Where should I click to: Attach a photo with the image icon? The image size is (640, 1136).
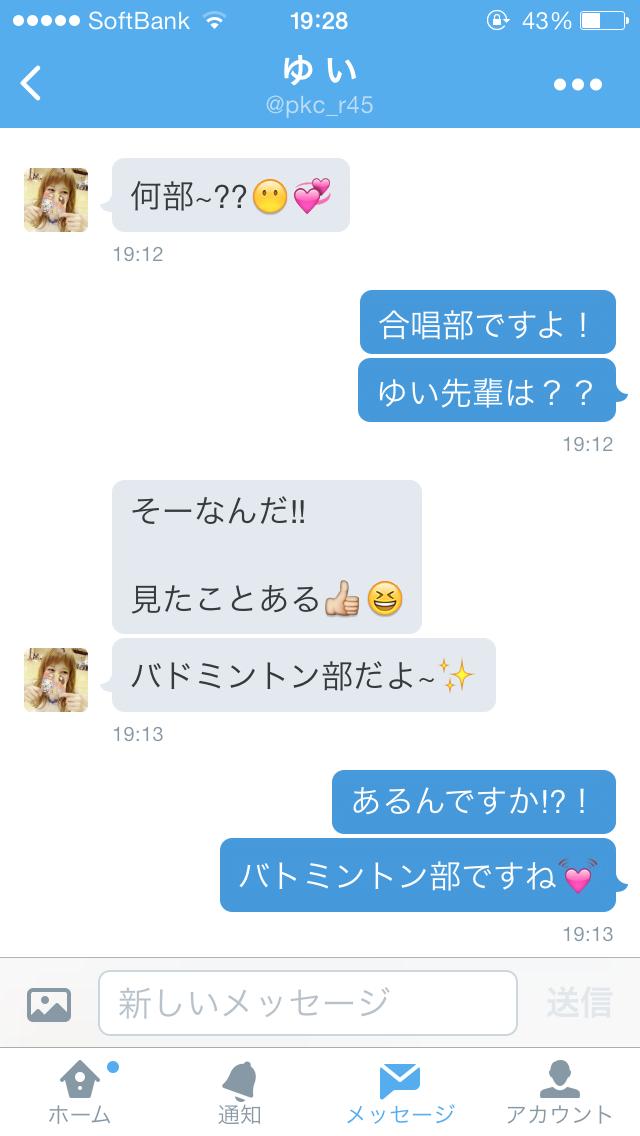point(49,1003)
